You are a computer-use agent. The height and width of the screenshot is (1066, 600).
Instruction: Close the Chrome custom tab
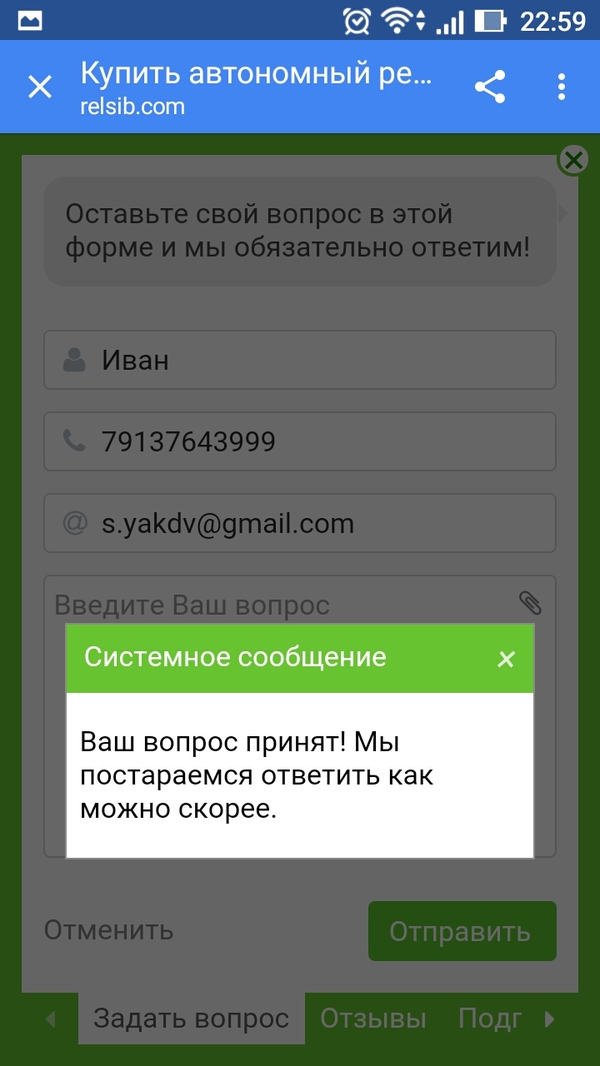pos(39,87)
